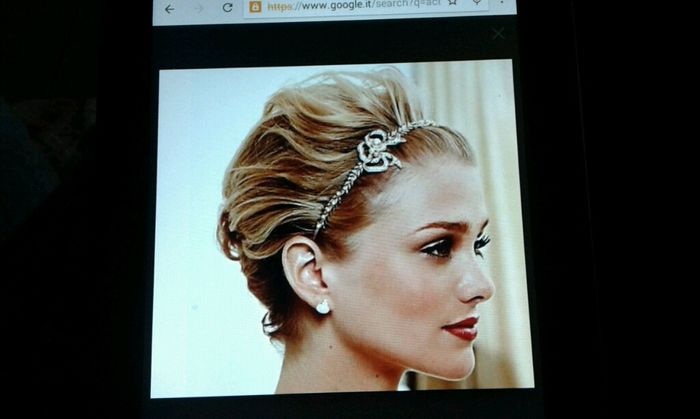Viewport: 700px width, 419px height.
Task: Tap the browser forward arrow
Action: click(199, 8)
